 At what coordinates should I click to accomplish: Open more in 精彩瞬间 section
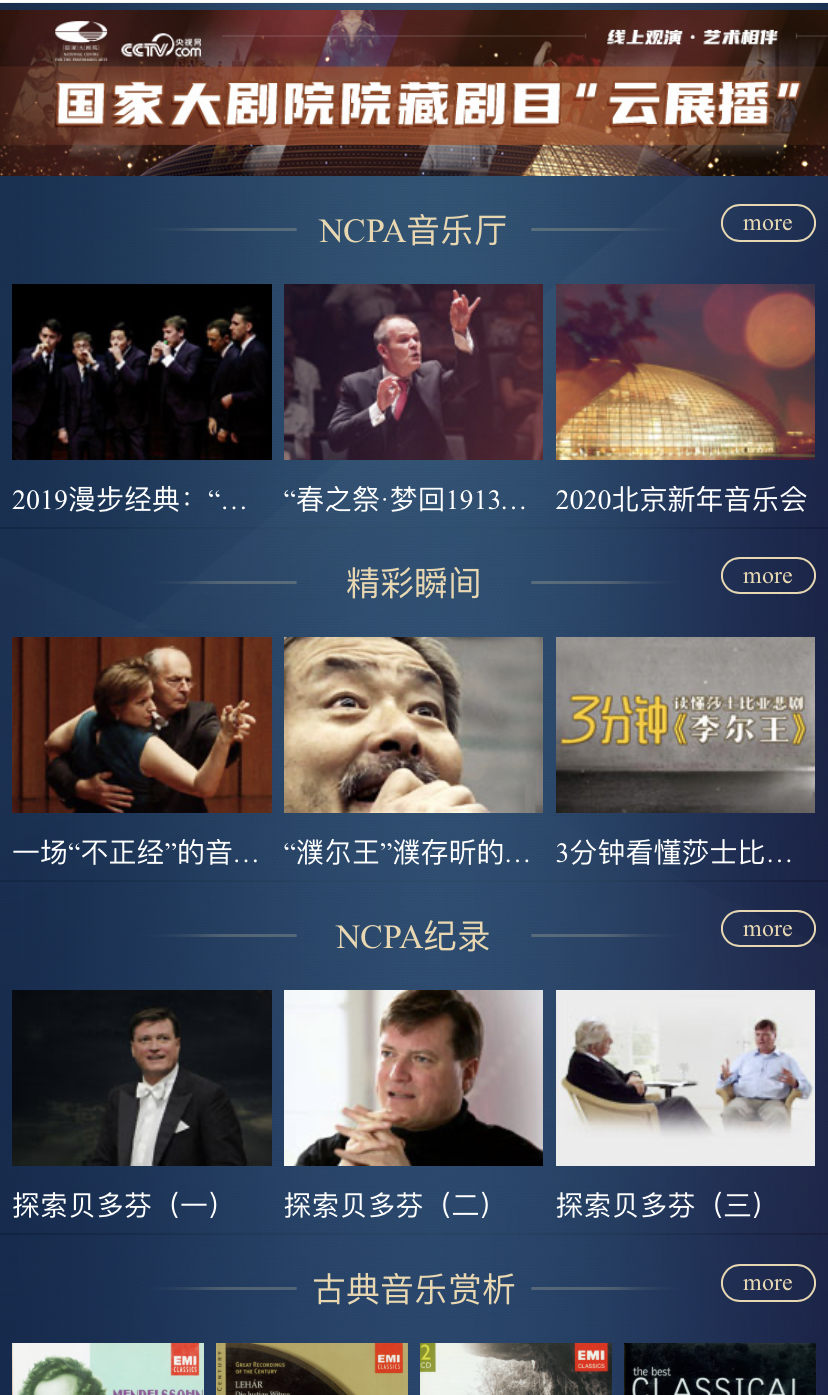click(x=767, y=576)
